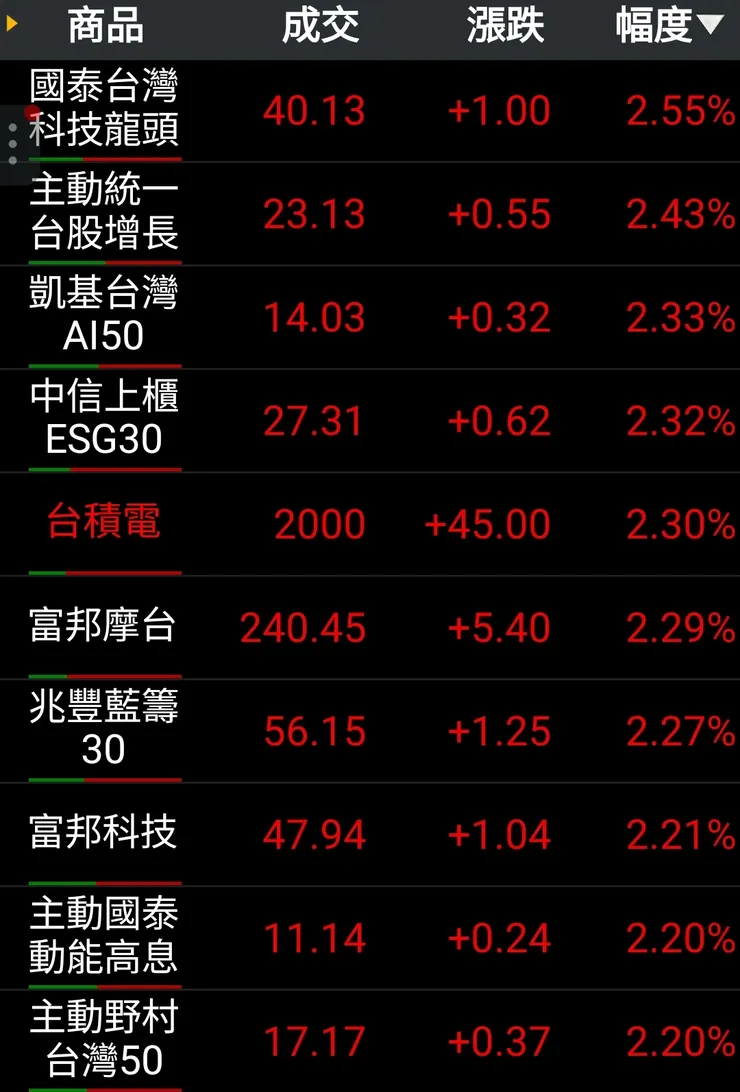View 富邦摩台 quote details
Image resolution: width=740 pixels, height=1092 pixels.
[x=104, y=626]
